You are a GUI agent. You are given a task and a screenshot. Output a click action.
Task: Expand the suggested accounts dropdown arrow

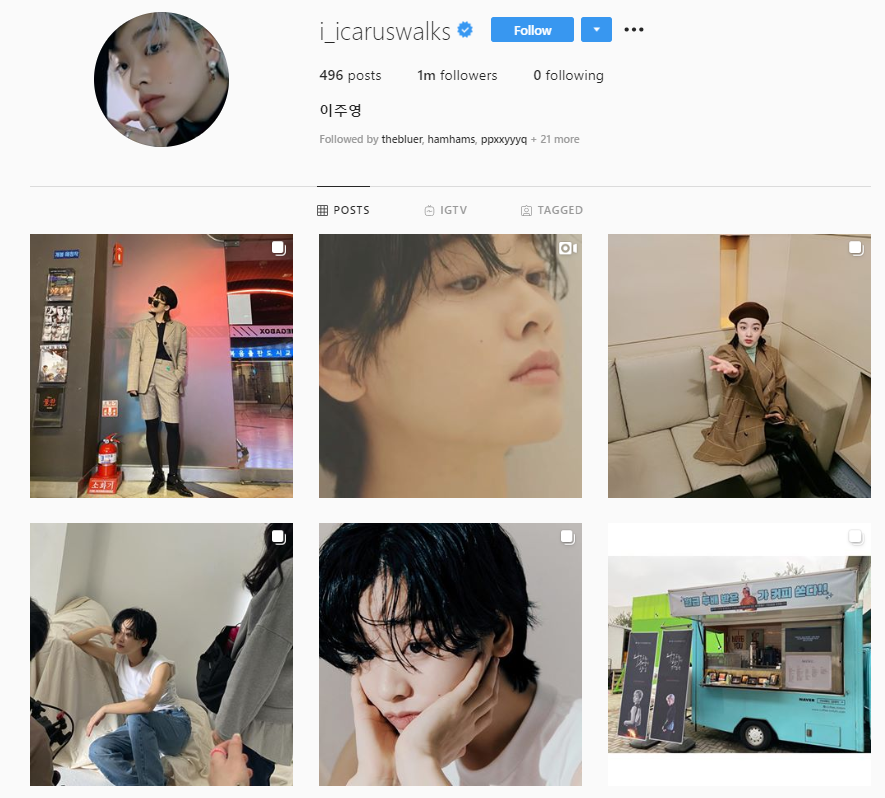click(x=596, y=30)
